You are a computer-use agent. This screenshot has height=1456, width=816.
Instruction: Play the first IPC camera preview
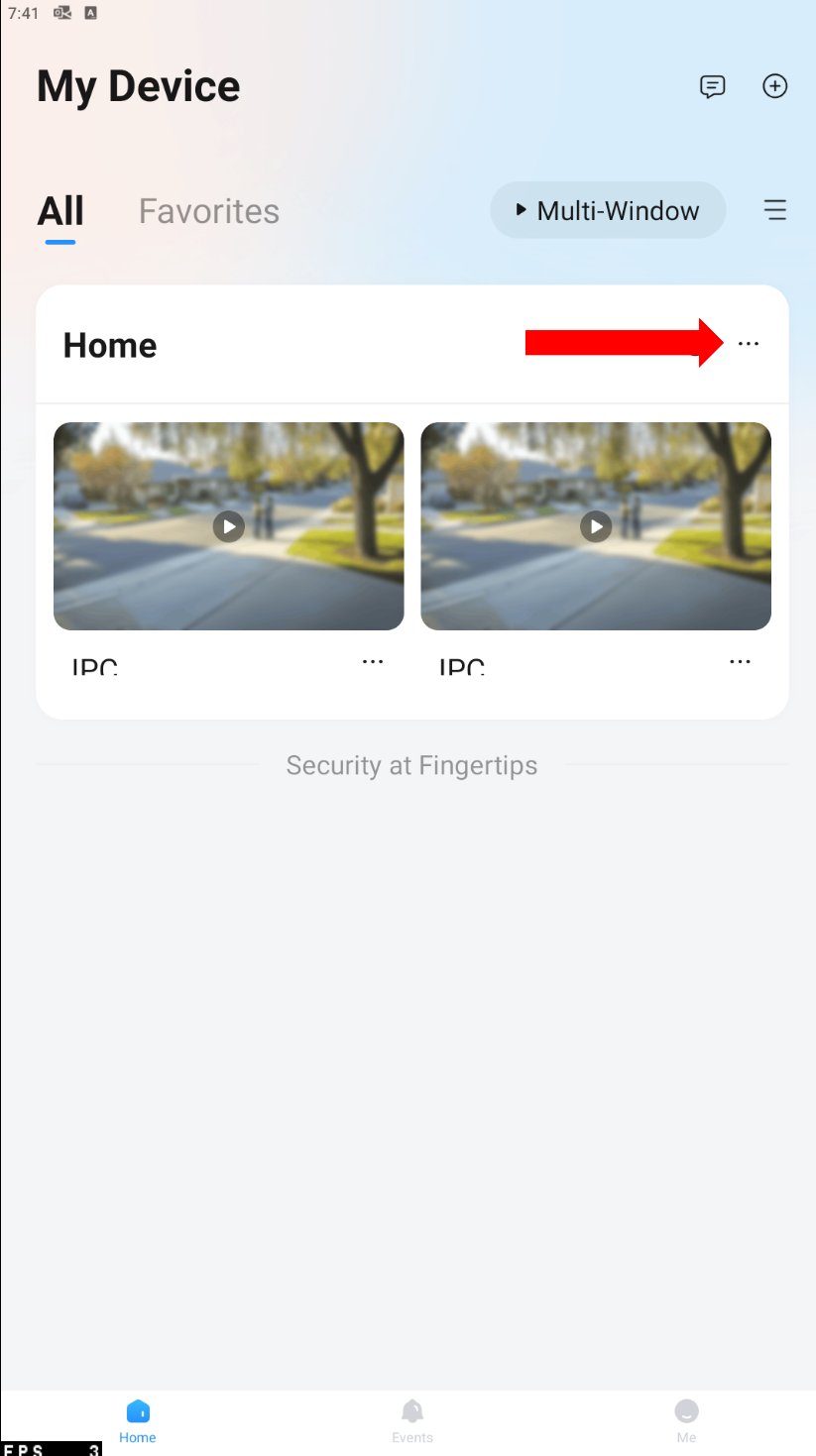tap(229, 526)
